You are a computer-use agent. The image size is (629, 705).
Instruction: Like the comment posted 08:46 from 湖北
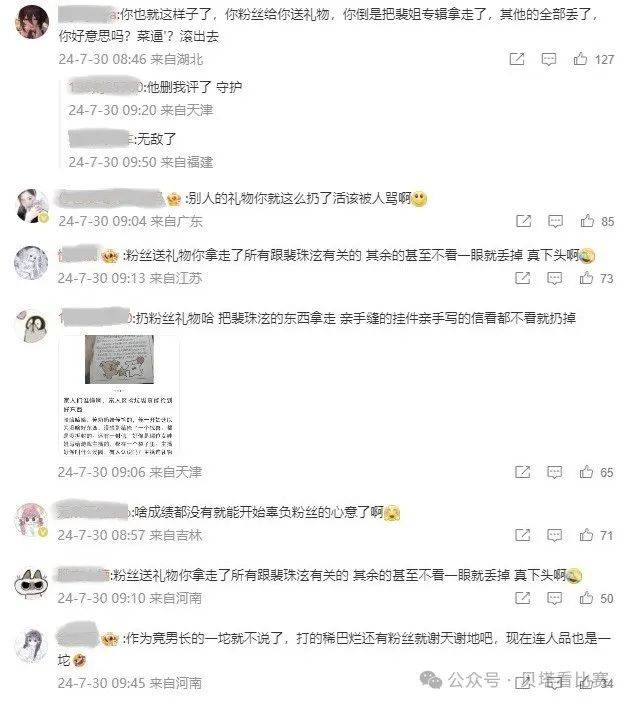click(581, 60)
